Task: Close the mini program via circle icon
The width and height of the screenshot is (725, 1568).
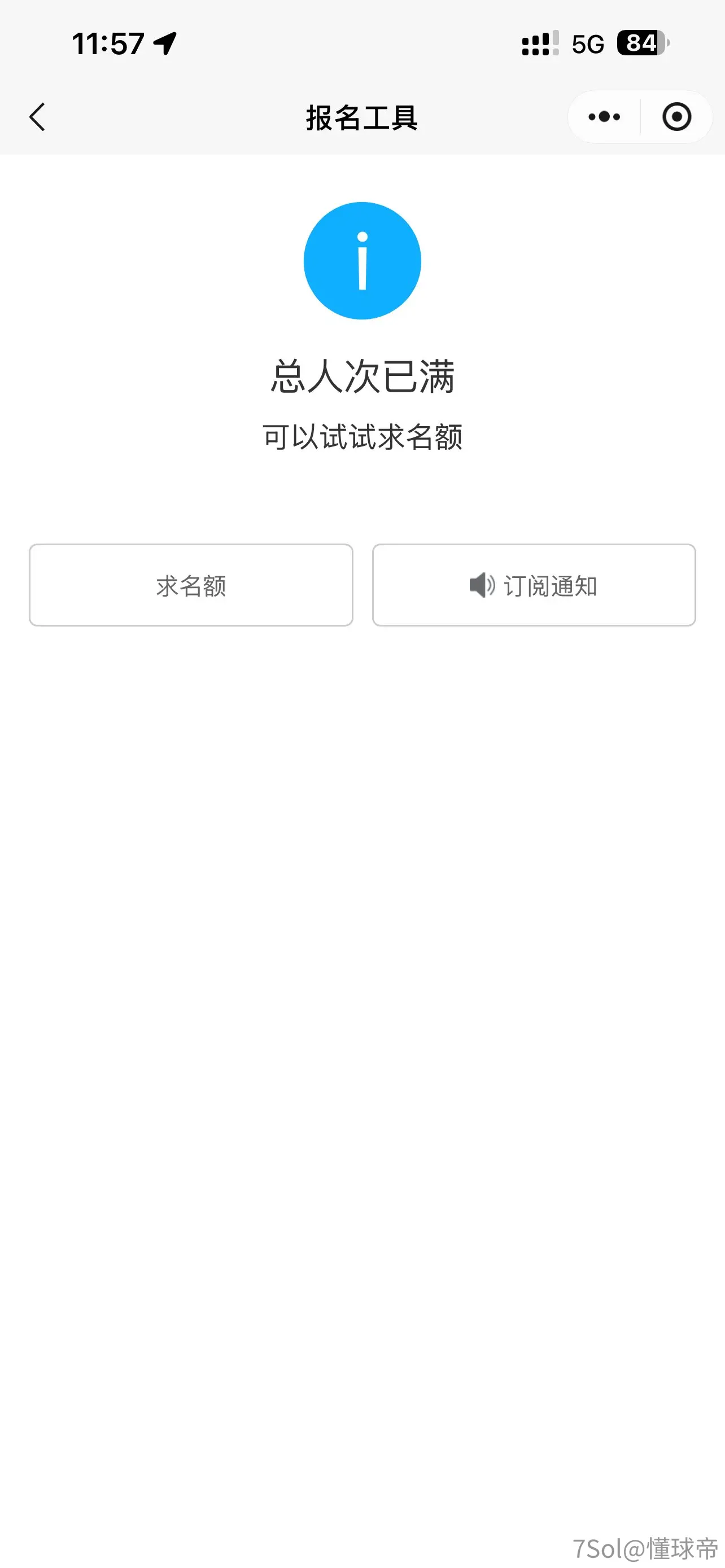Action: (676, 117)
